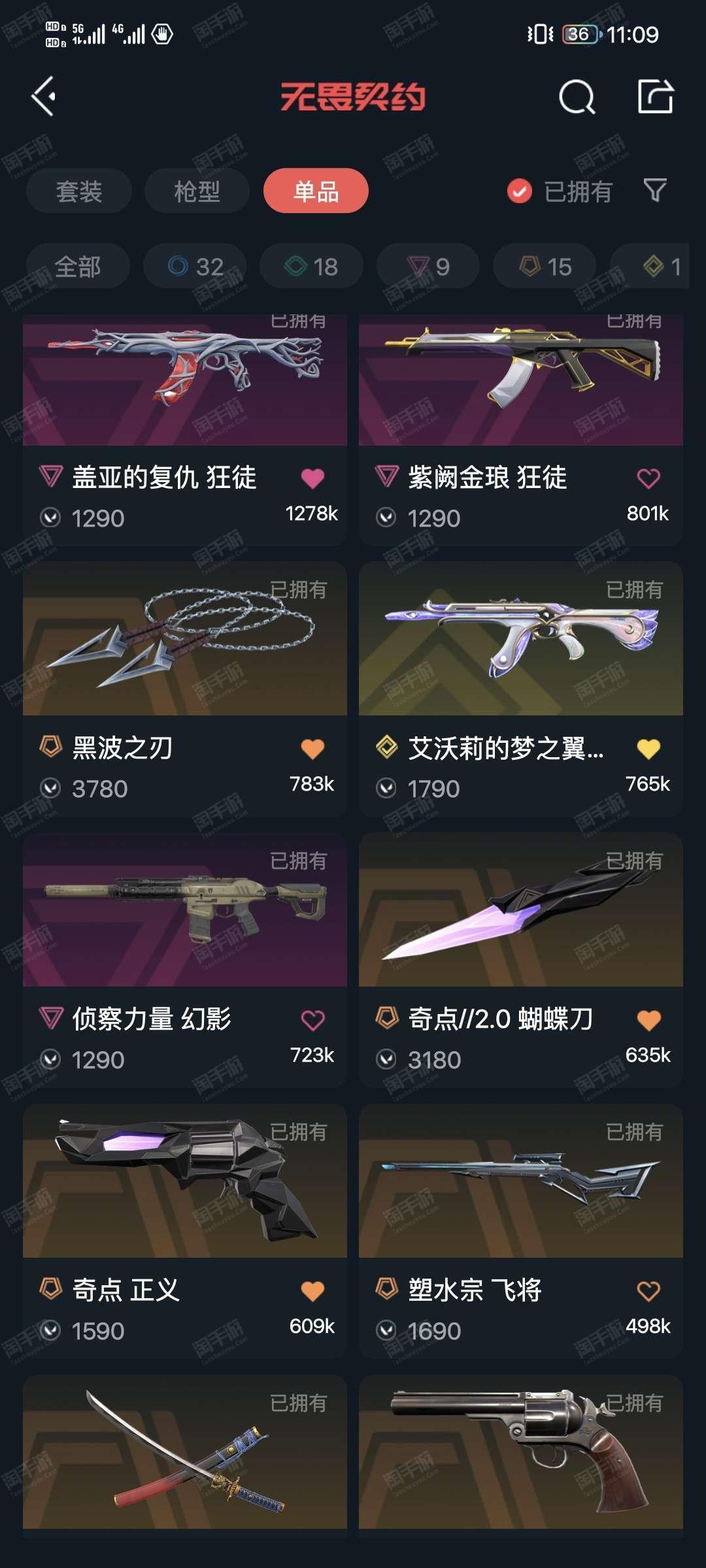Like the 塑水宗 飞将 skin
Image resolution: width=706 pixels, height=1568 pixels.
648,1291
